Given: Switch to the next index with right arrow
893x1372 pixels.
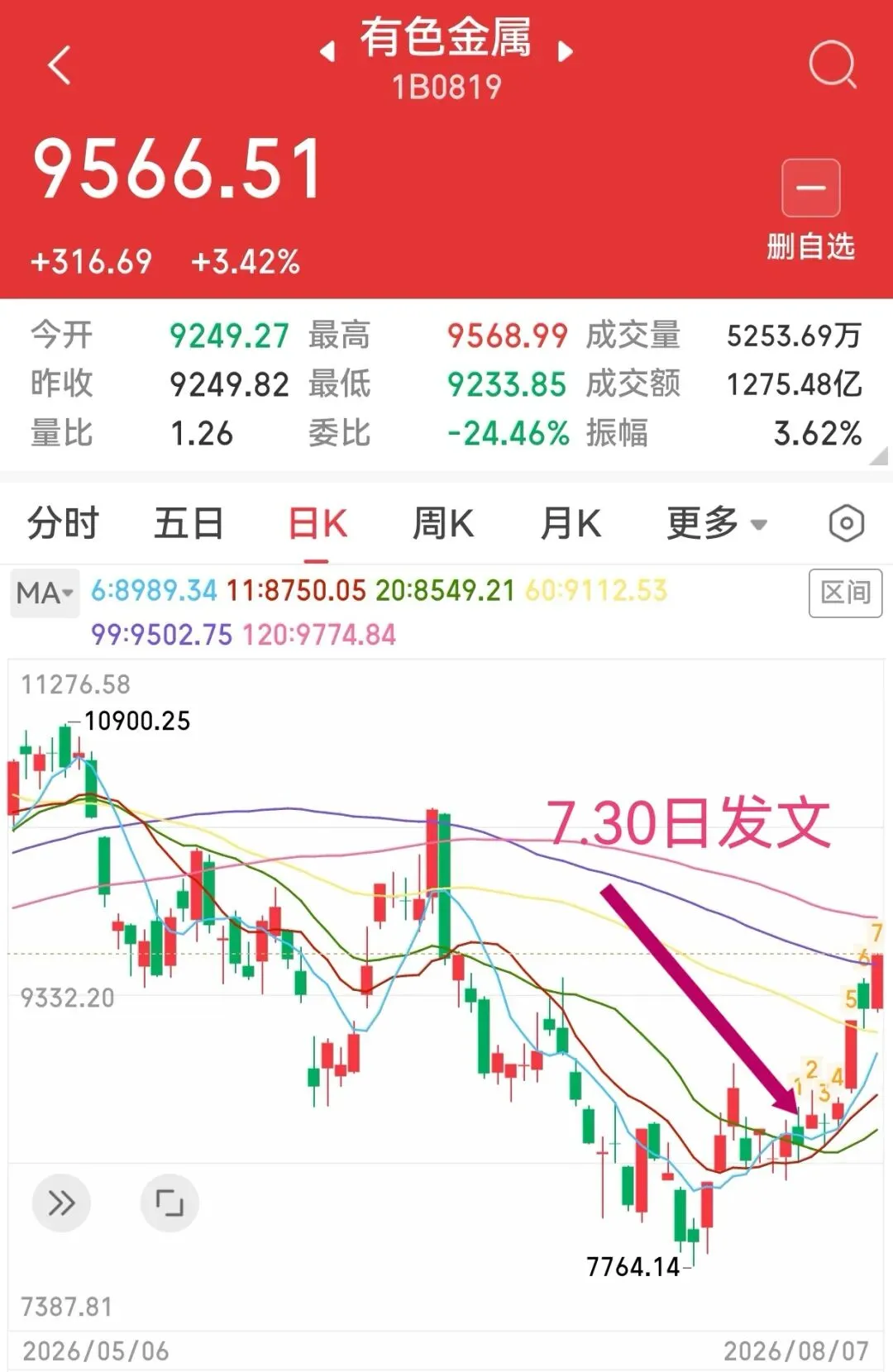Looking at the screenshot, I should (x=565, y=51).
